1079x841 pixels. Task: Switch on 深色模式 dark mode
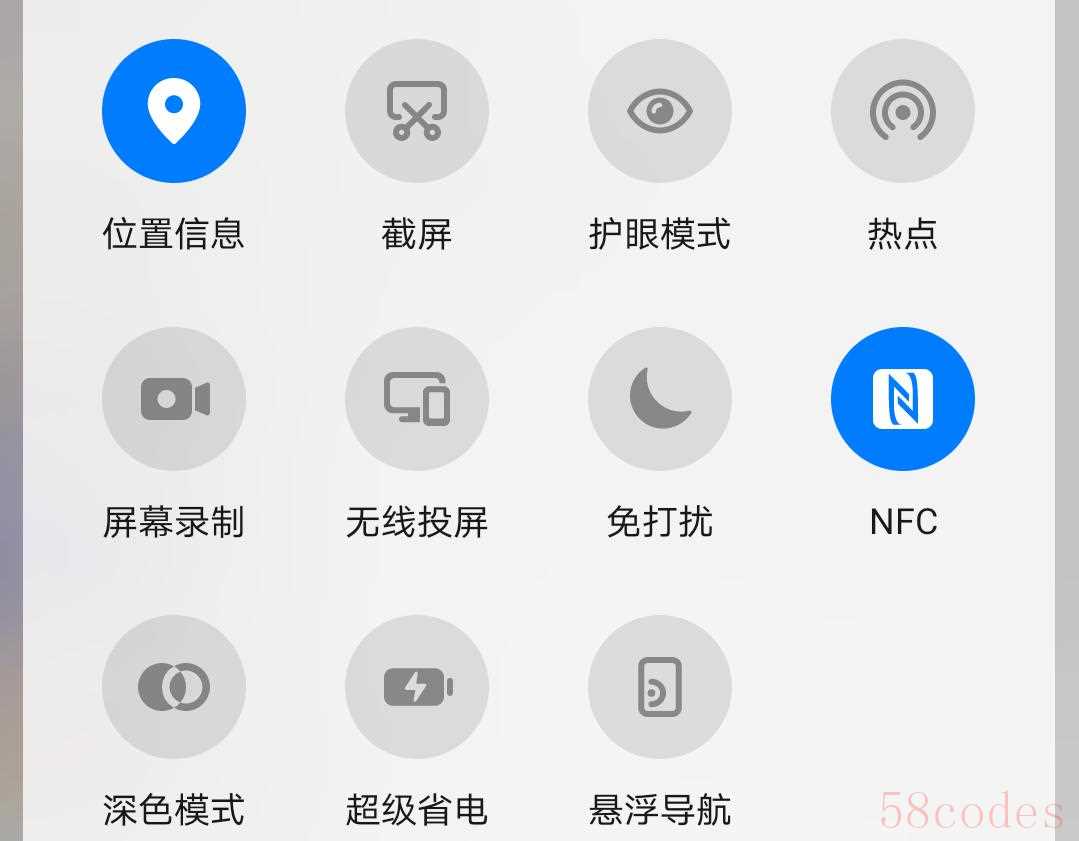[x=174, y=687]
